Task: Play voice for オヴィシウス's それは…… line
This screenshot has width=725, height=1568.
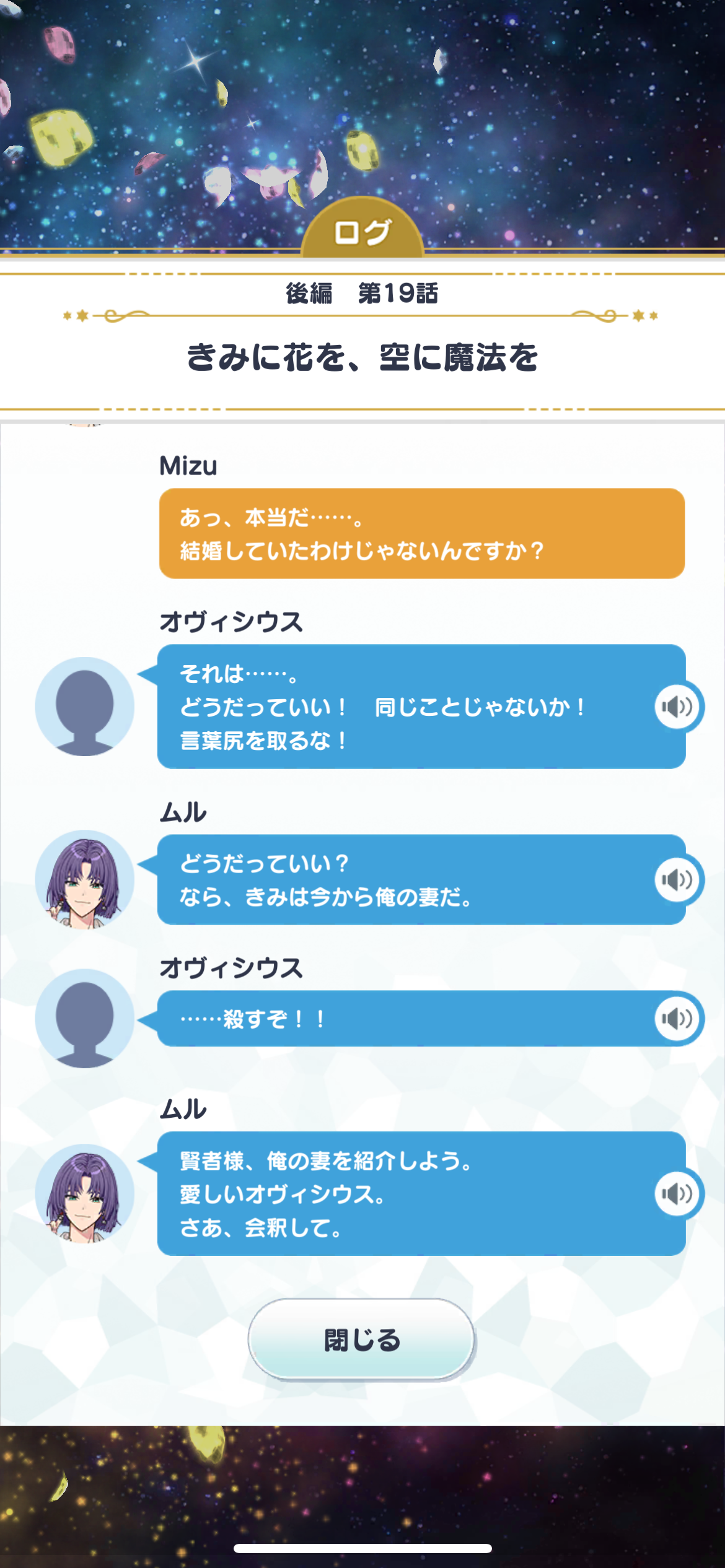Action: point(677,707)
